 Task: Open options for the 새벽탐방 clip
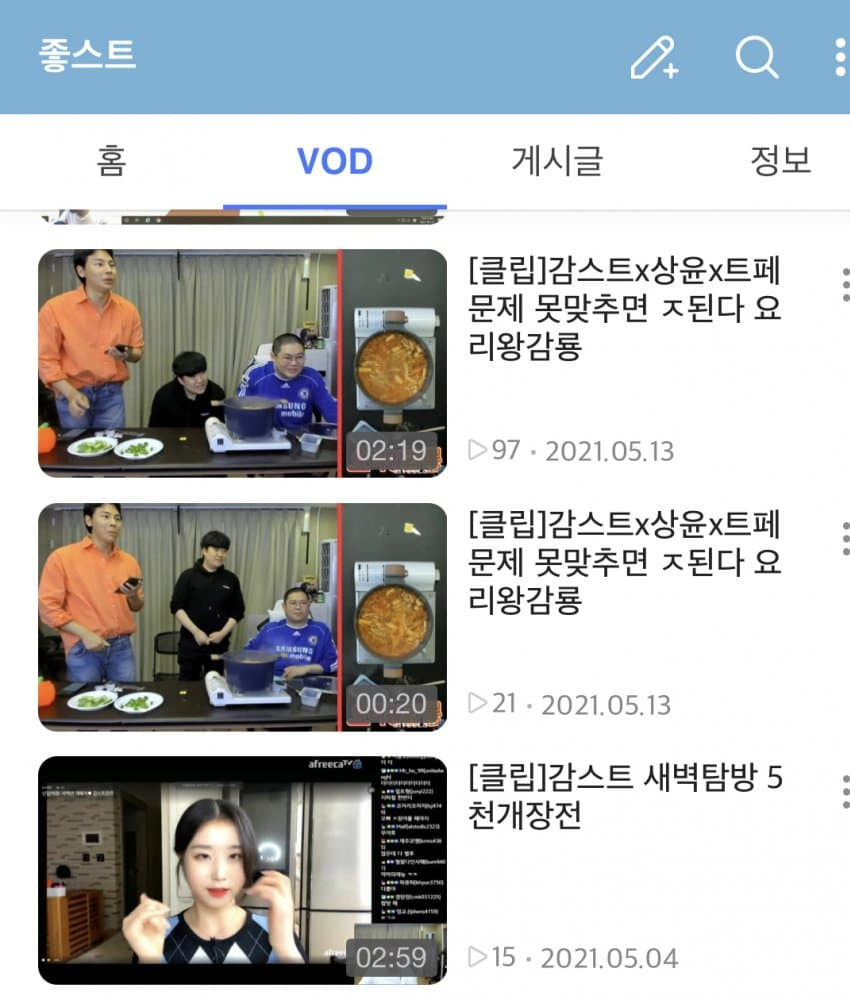click(x=842, y=791)
